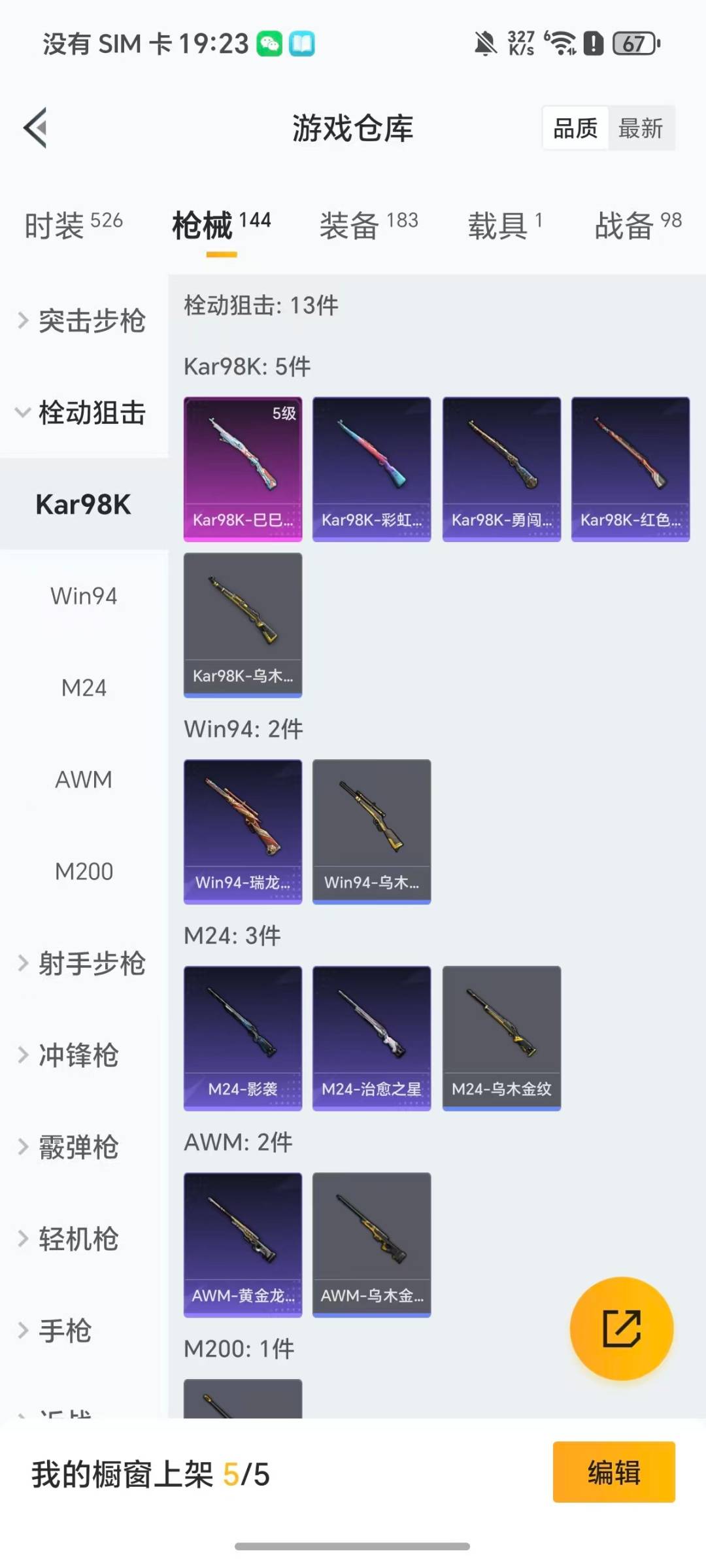Go back from the 游戏仓库 page
Screen dimensions: 706x1568
point(37,128)
